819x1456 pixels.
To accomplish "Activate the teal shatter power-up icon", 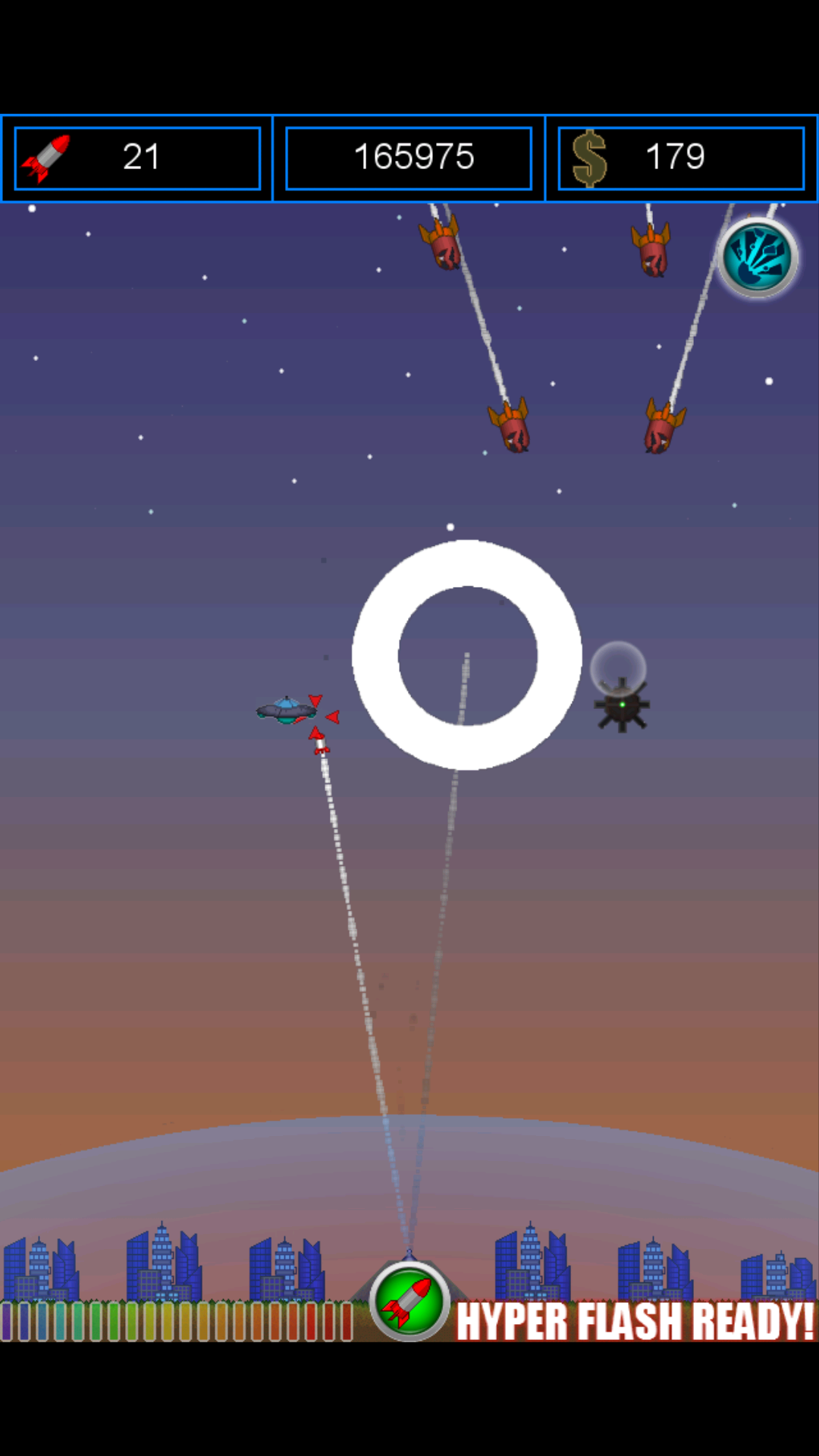I will [x=757, y=258].
